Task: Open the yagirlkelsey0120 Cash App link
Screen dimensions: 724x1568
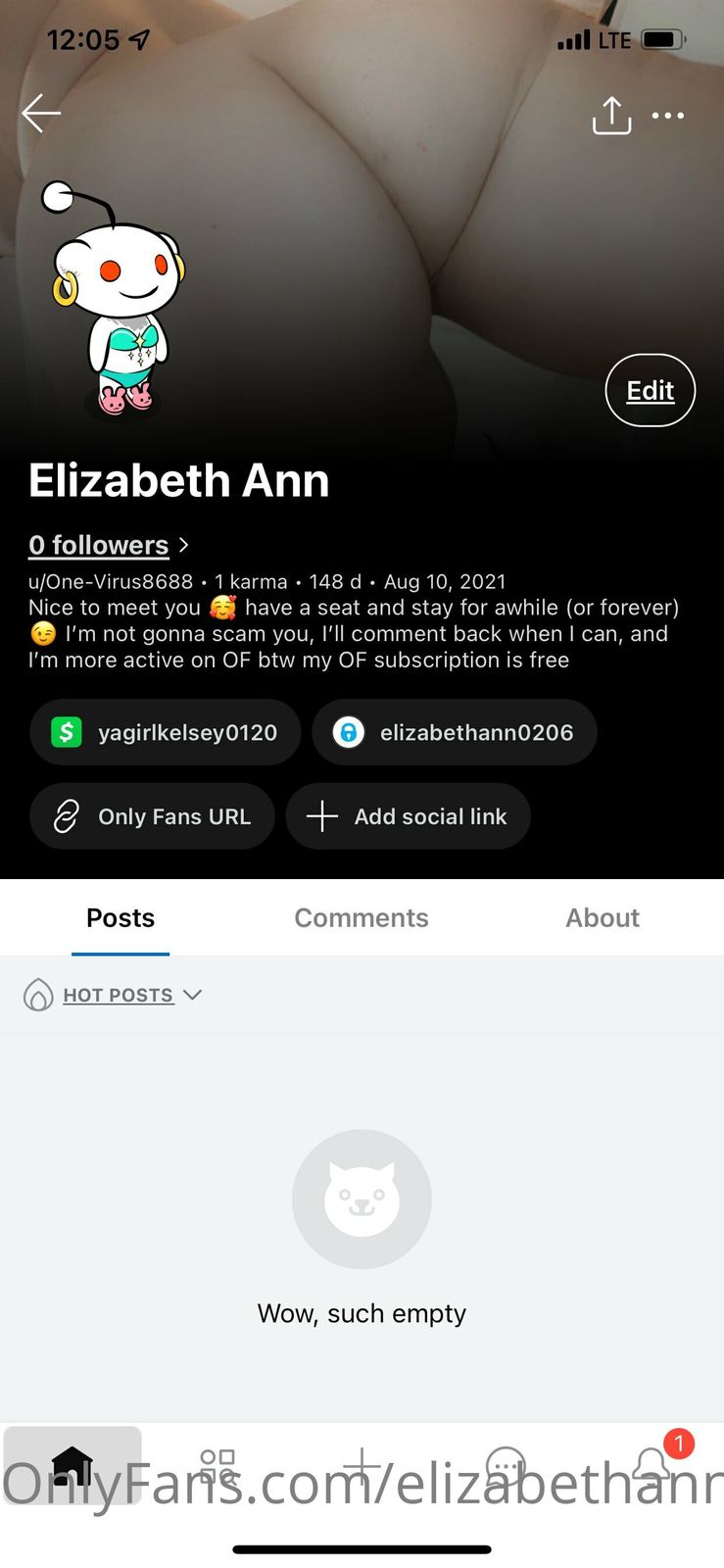Action: pyautogui.click(x=165, y=732)
